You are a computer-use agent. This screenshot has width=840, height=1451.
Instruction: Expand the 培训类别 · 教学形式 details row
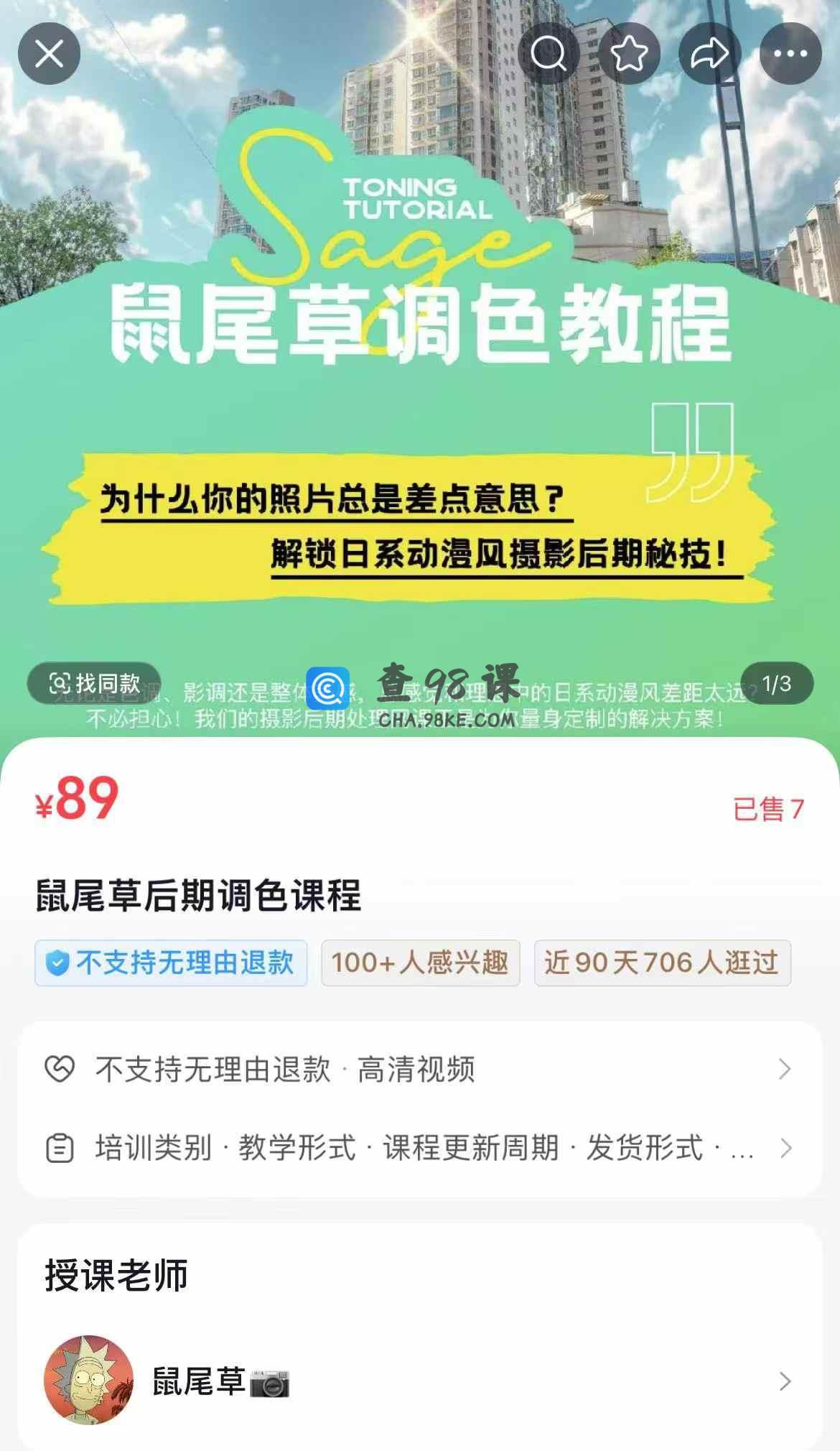(x=419, y=1148)
